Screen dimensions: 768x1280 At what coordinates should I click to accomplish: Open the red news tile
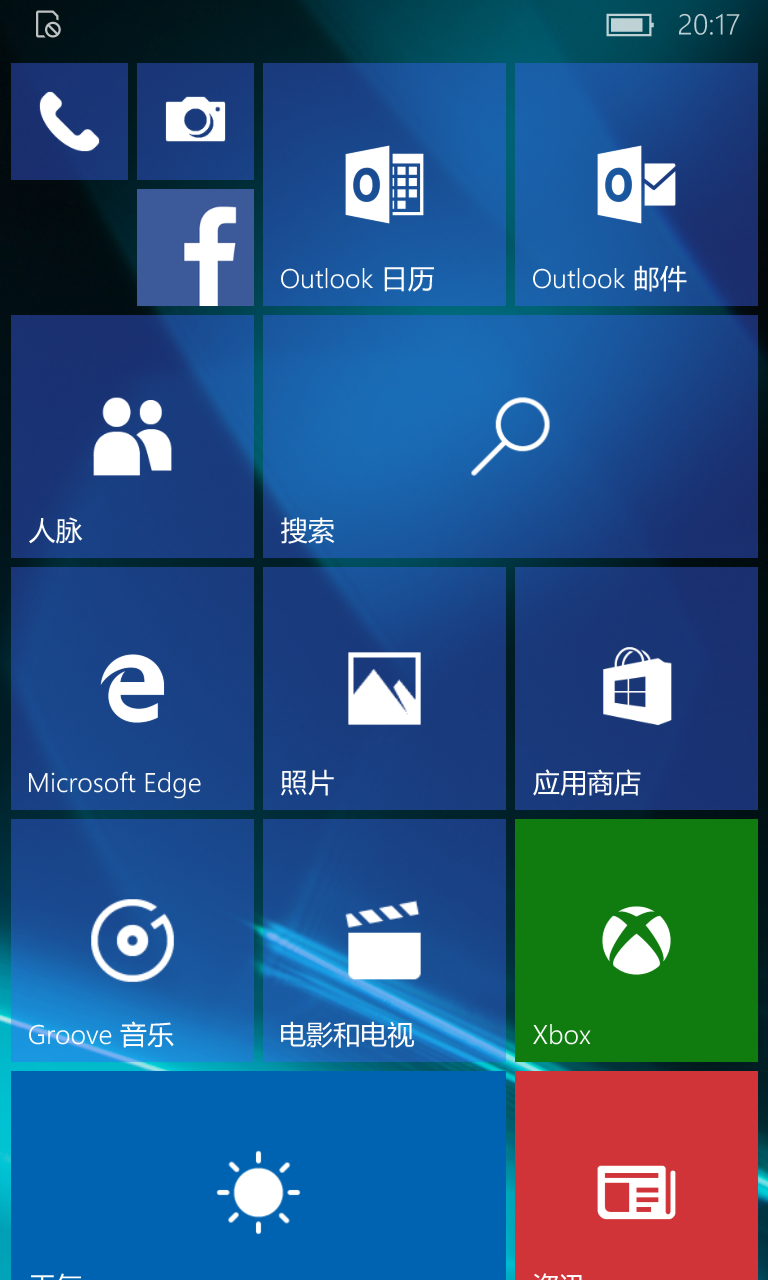(x=636, y=1175)
